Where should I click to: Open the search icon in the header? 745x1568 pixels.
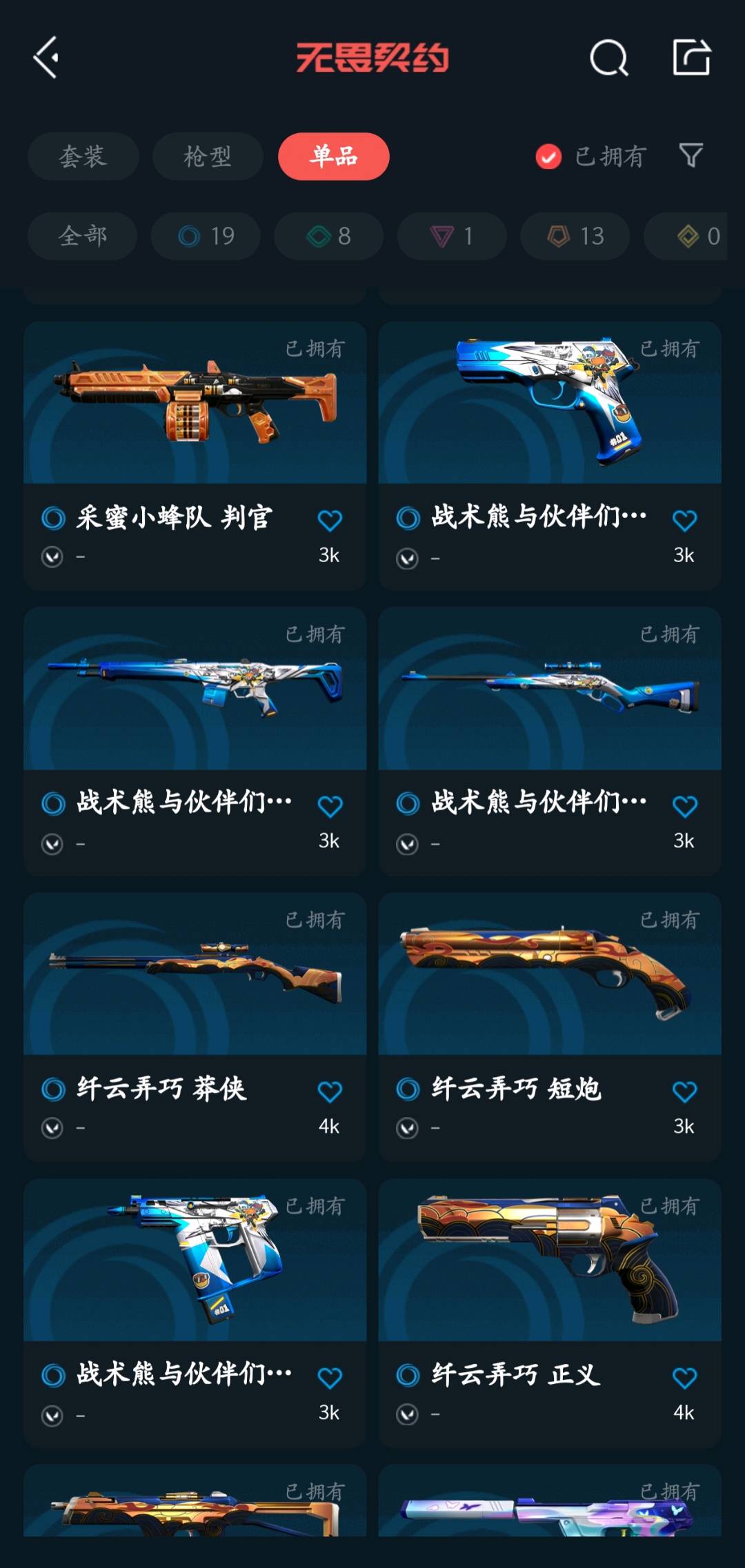click(608, 58)
